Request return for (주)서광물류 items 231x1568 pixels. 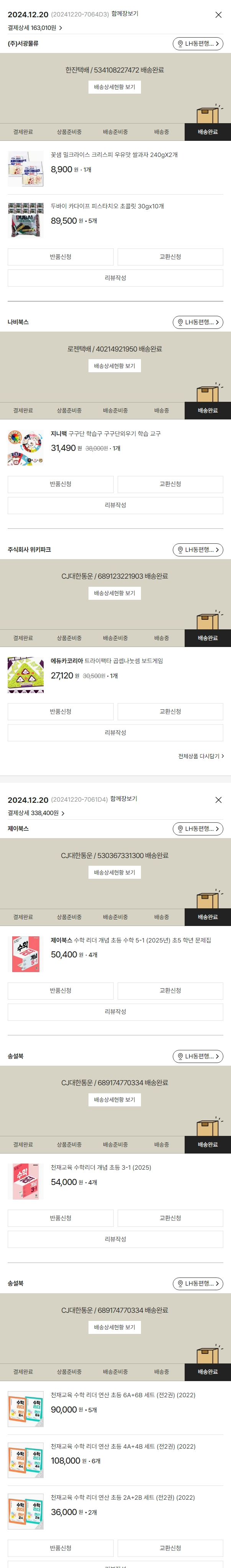pyautogui.click(x=60, y=257)
